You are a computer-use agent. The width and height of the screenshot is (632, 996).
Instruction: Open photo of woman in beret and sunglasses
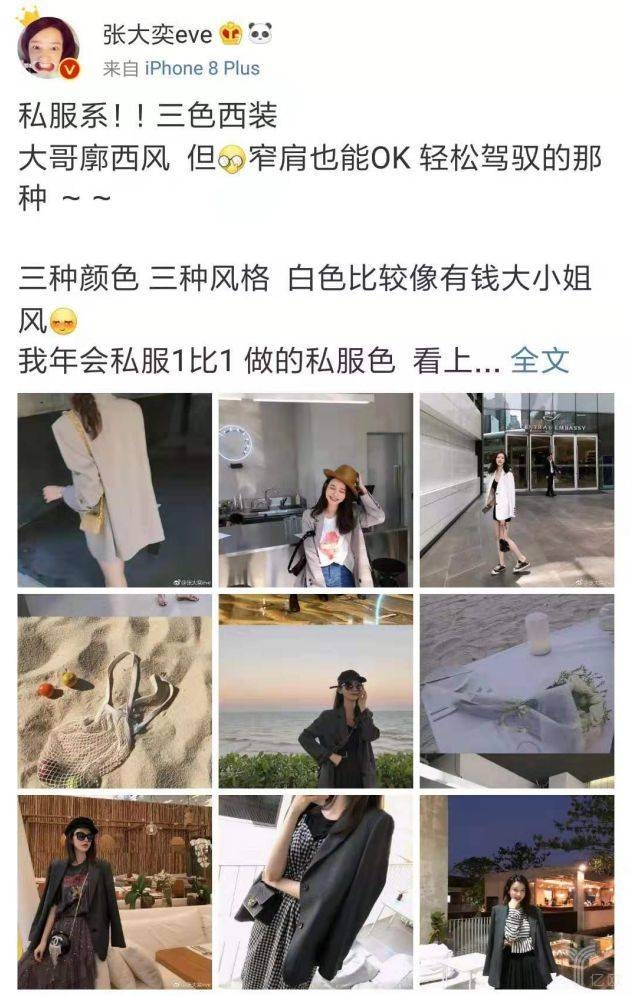(x=115, y=892)
